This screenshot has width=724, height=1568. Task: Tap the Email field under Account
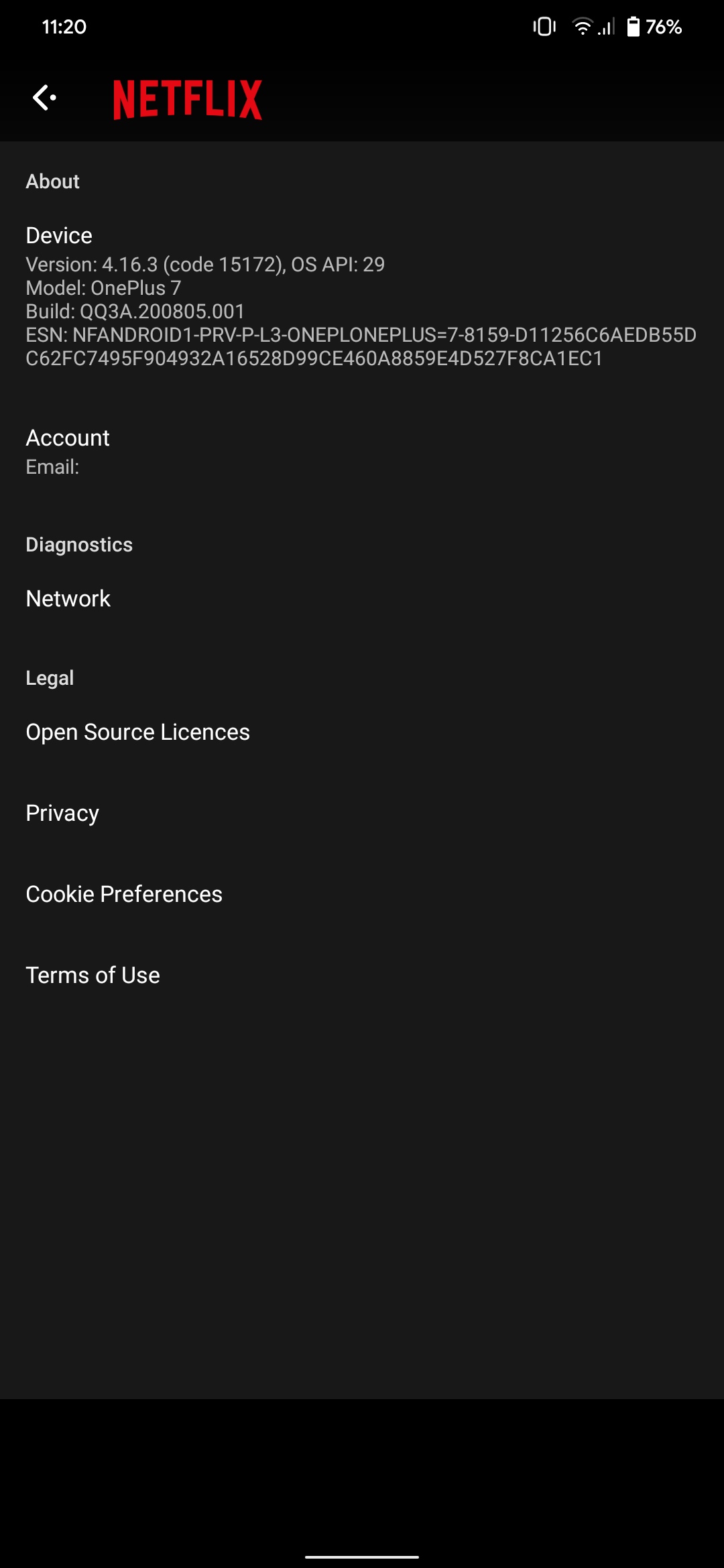coord(53,466)
